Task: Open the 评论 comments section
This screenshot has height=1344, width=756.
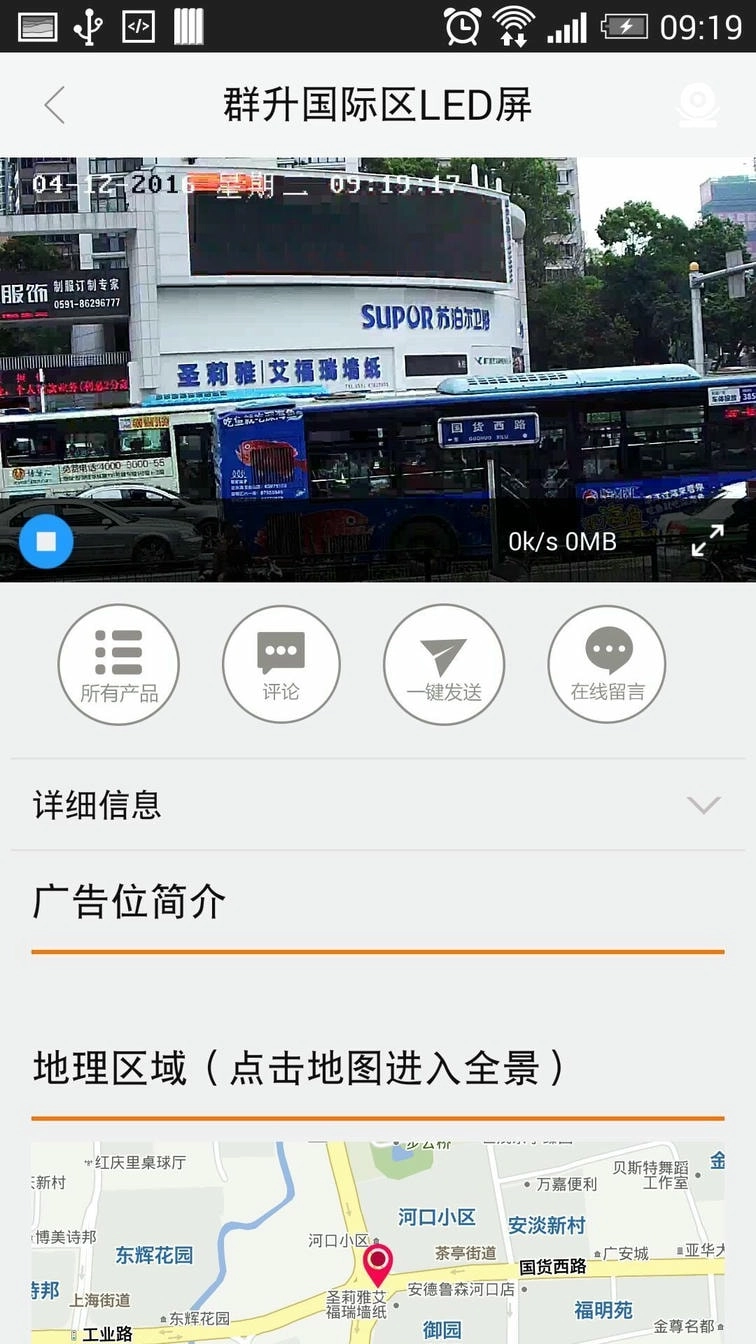Action: coord(281,664)
